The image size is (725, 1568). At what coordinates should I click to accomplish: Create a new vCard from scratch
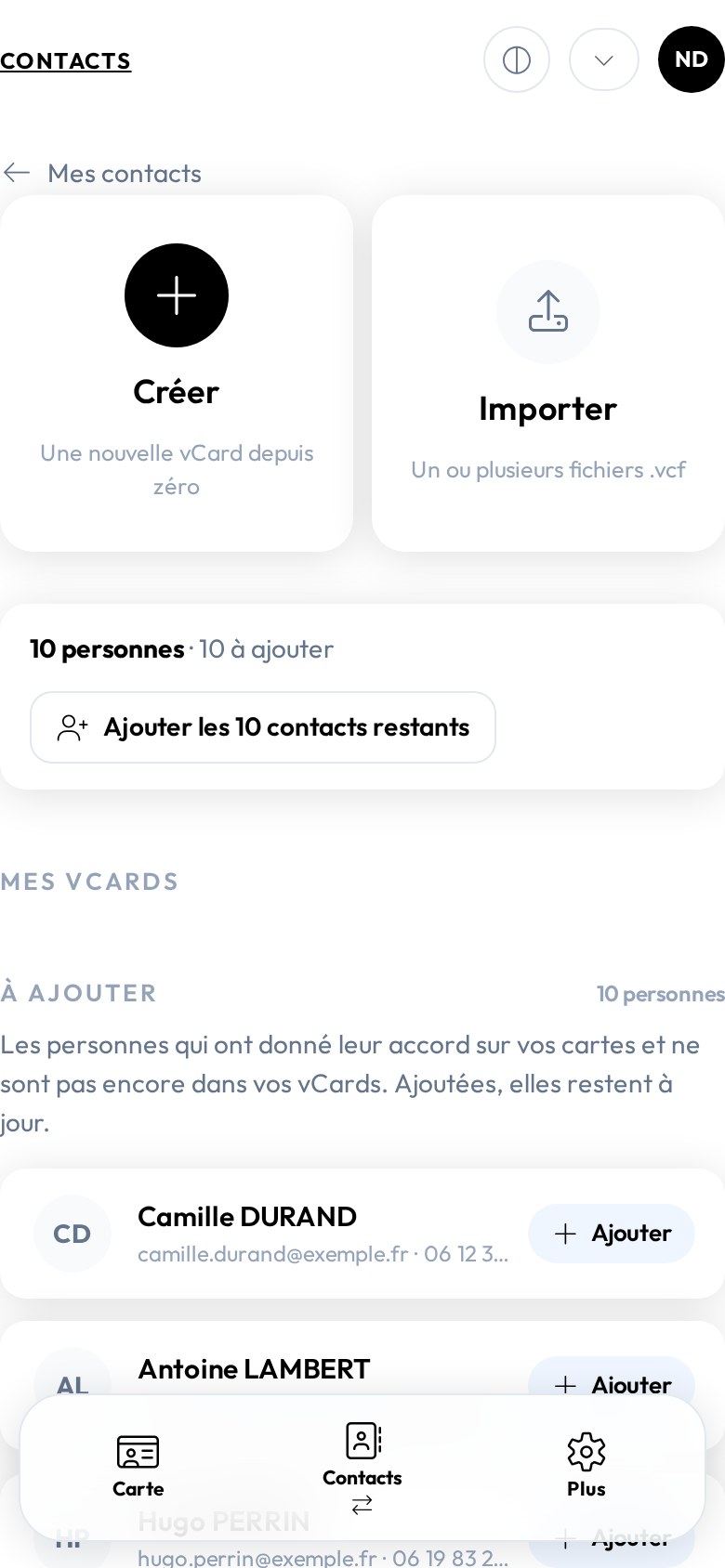pyautogui.click(x=177, y=373)
